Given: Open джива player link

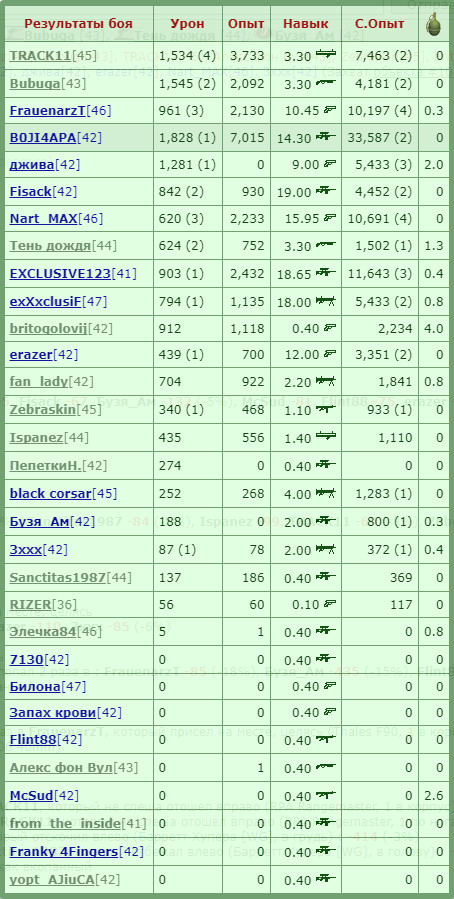Looking at the screenshot, I should tap(32, 165).
